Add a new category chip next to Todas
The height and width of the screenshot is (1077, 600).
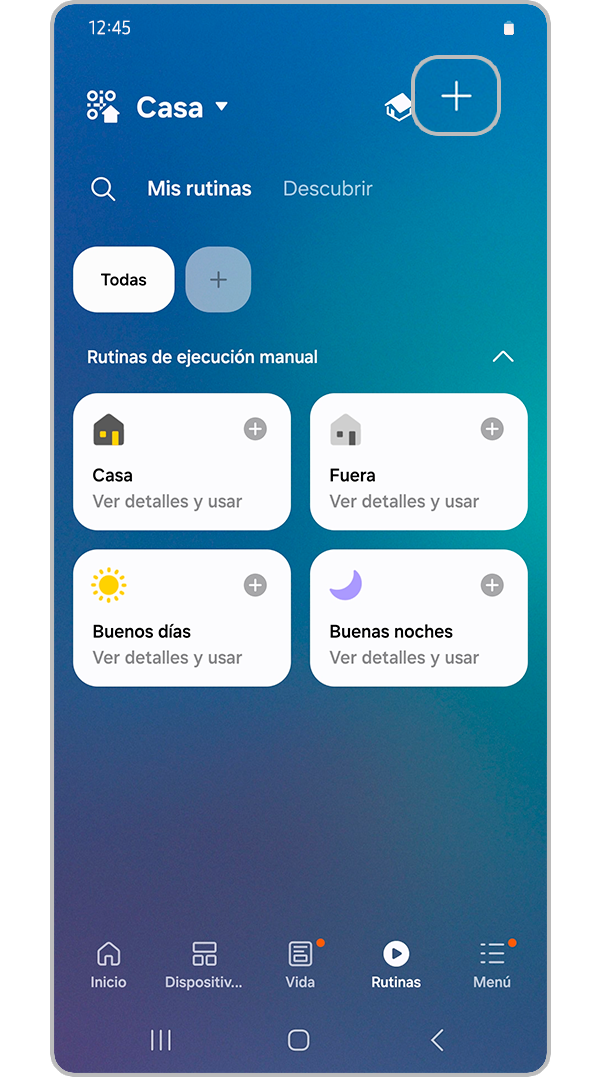pyautogui.click(x=218, y=280)
